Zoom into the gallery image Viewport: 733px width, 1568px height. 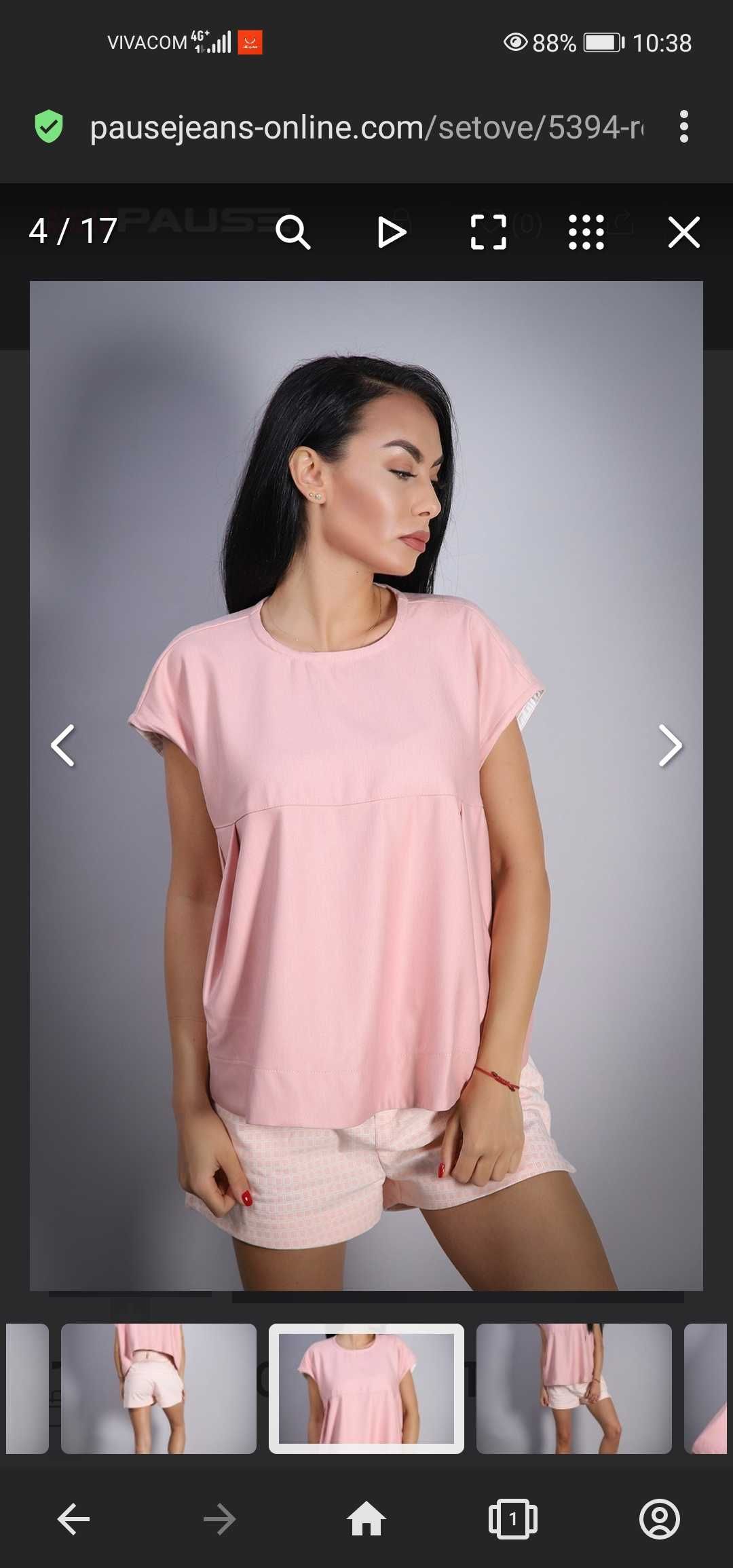pyautogui.click(x=293, y=232)
